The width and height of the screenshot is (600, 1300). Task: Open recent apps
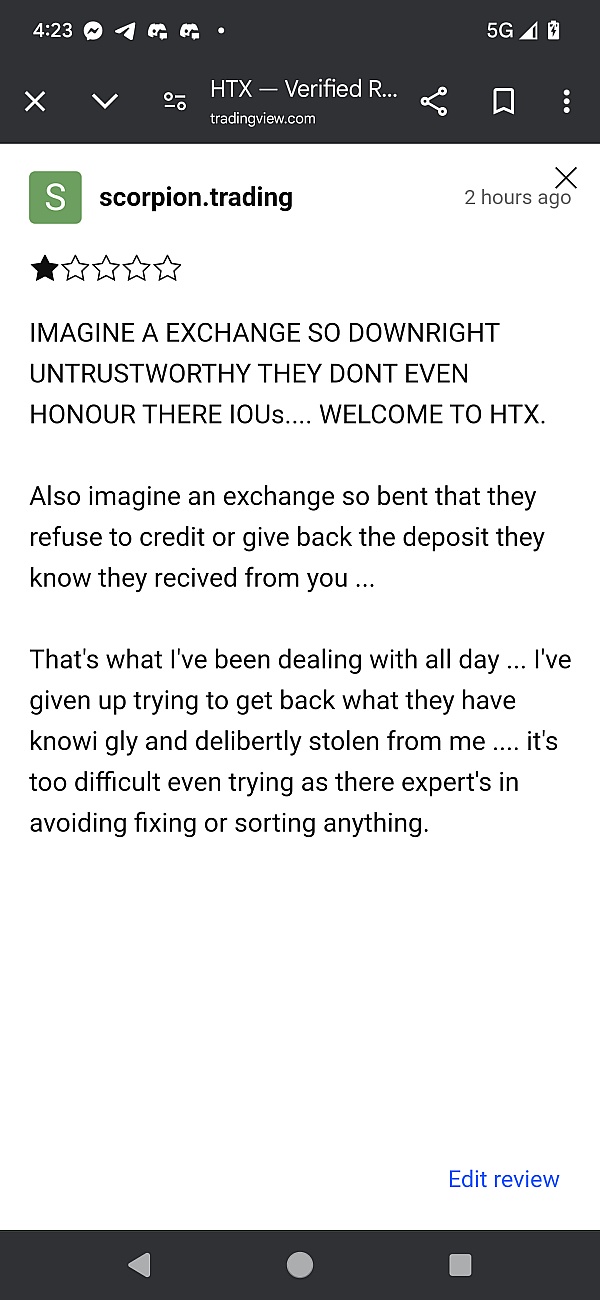point(460,1265)
